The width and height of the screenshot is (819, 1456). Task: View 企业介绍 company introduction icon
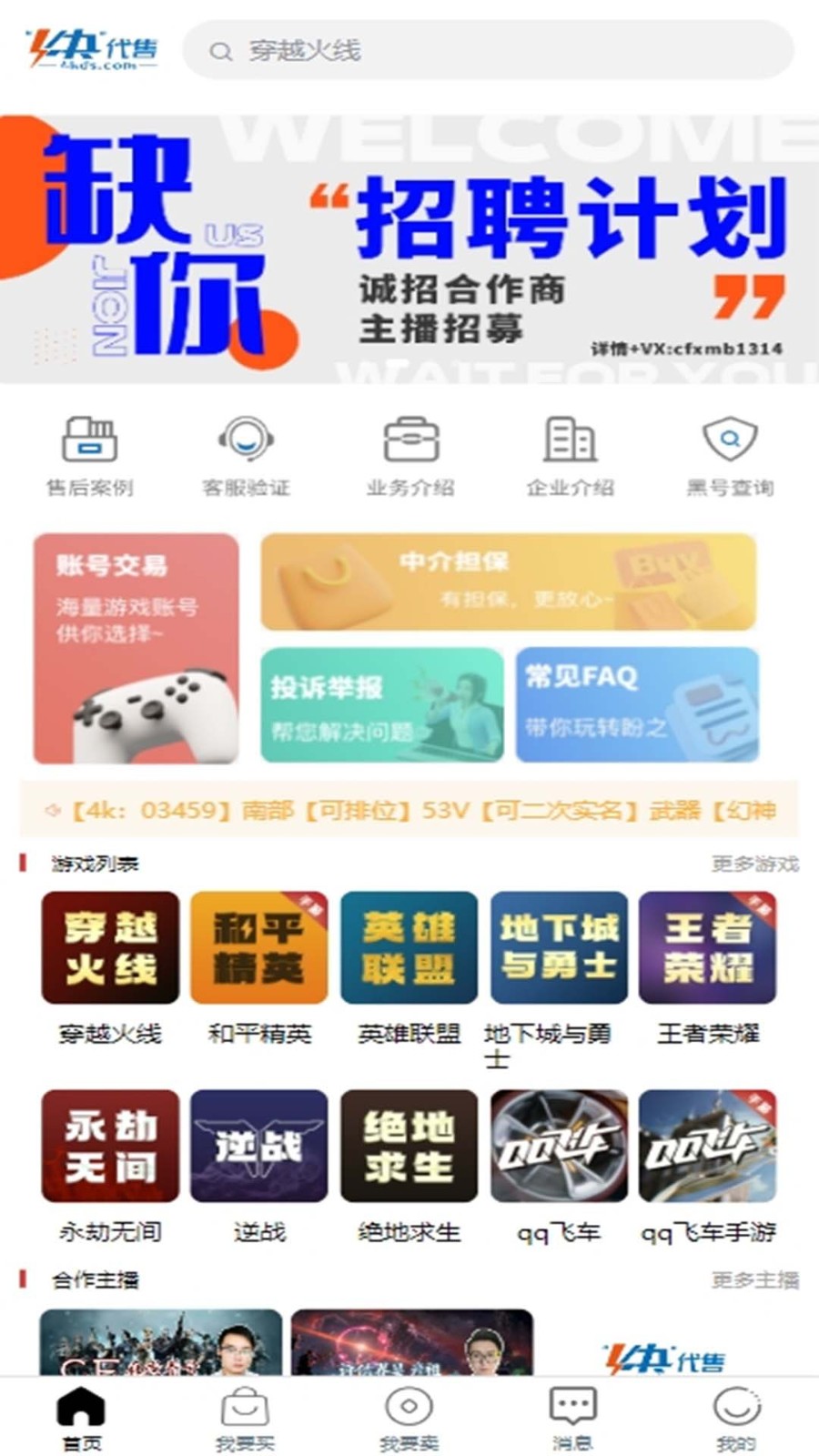[x=569, y=446]
